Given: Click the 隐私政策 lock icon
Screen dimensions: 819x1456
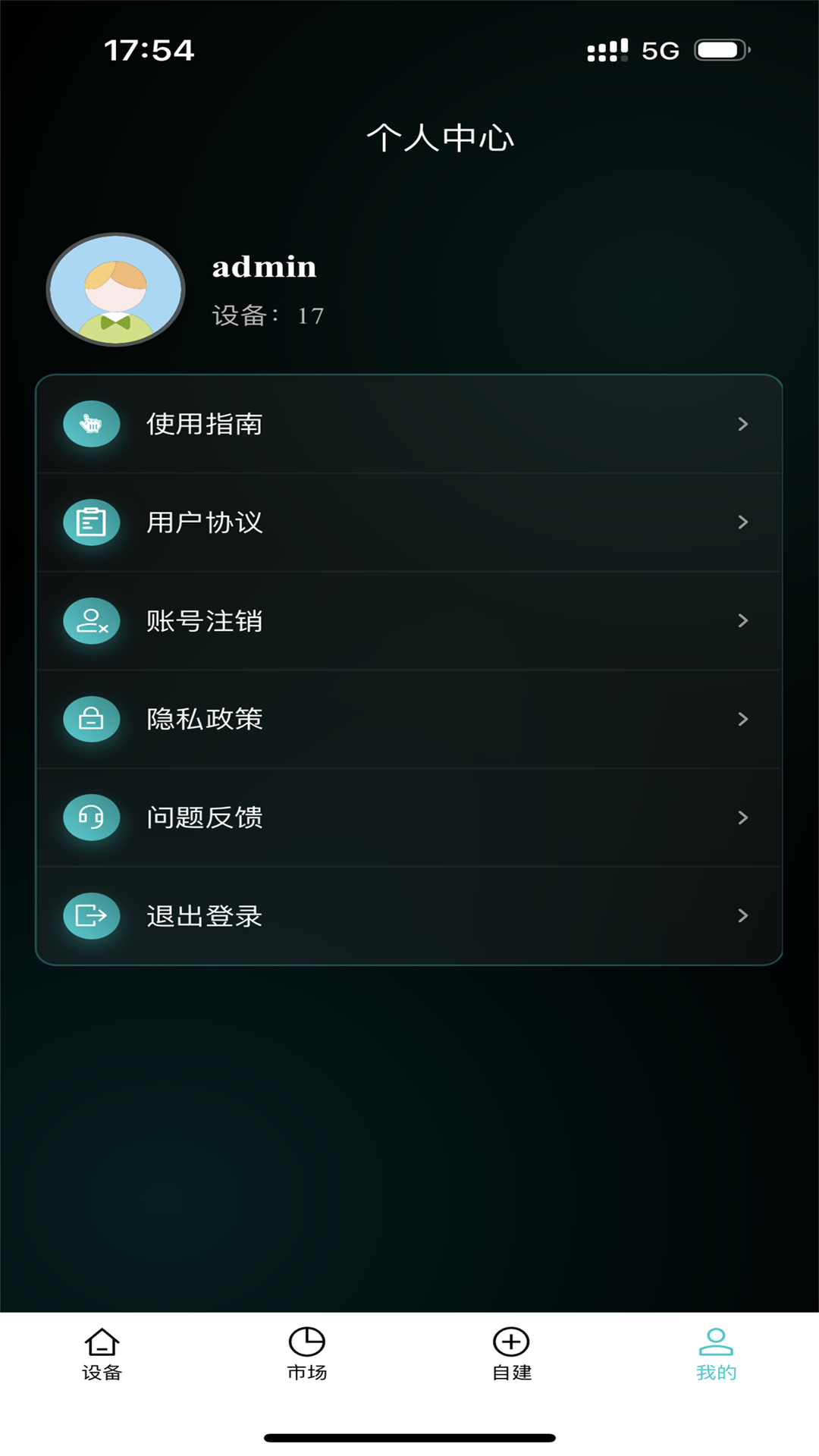Looking at the screenshot, I should pos(91,720).
